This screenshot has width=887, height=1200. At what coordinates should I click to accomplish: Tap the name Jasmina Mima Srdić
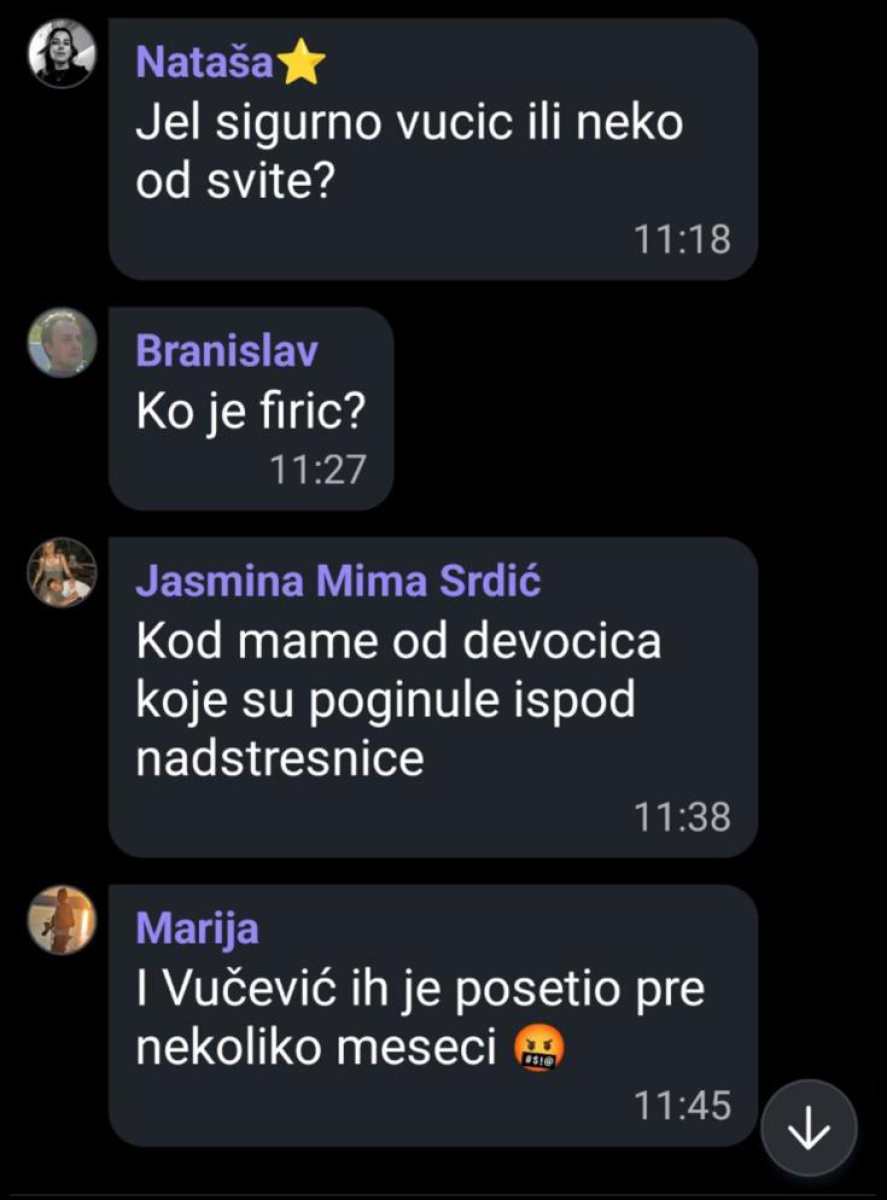tap(338, 582)
